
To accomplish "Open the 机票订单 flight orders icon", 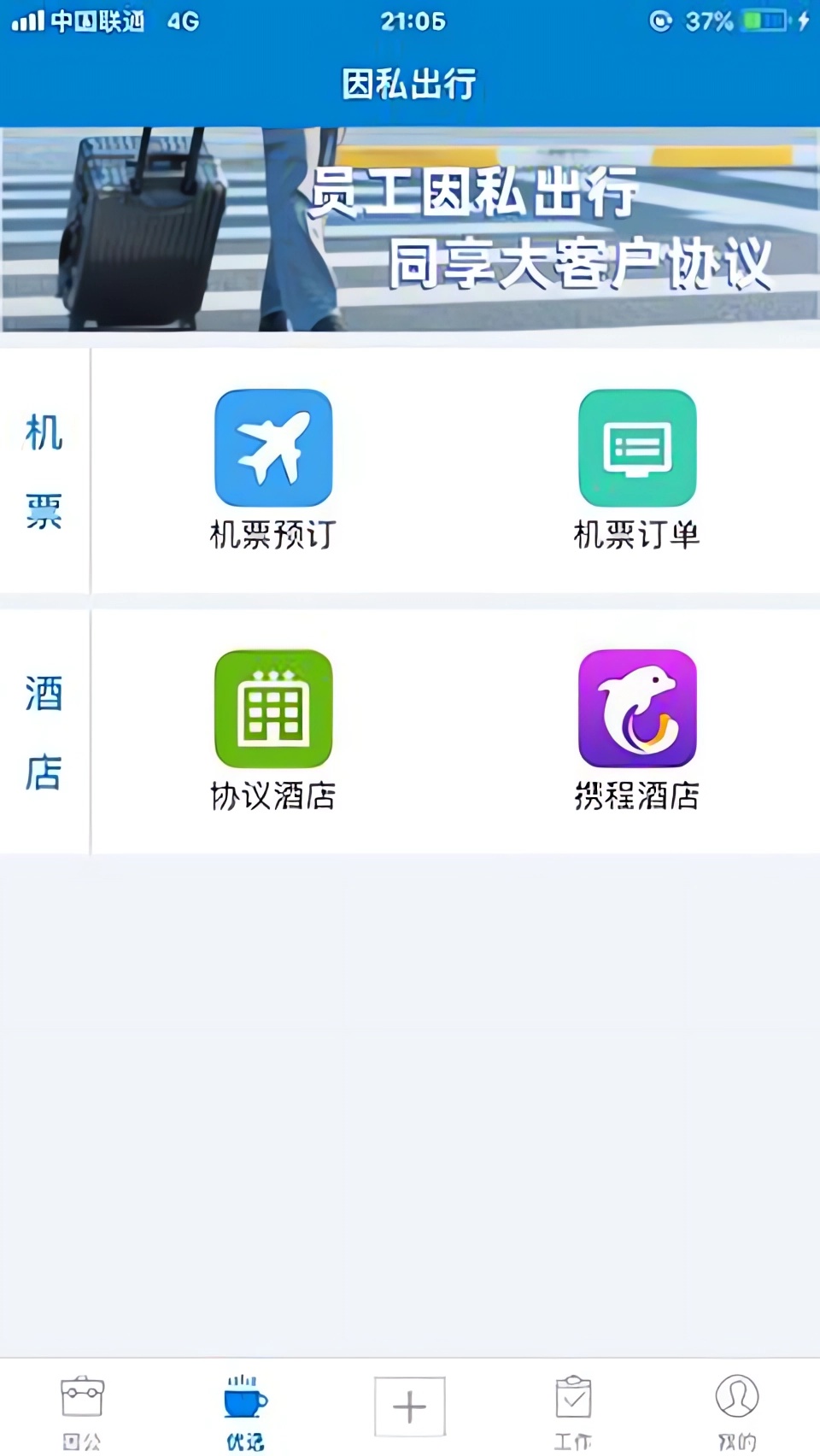I will coord(637,447).
